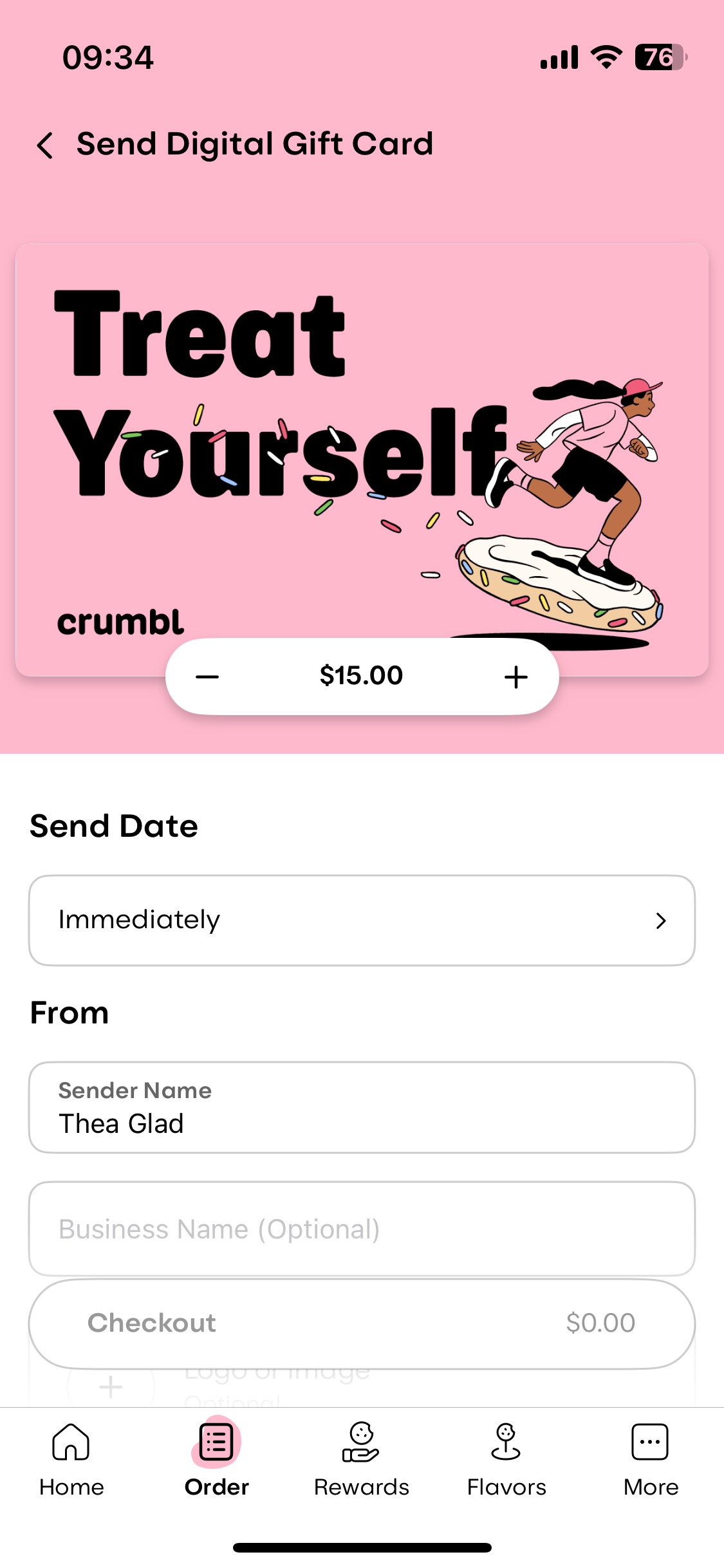The width and height of the screenshot is (724, 1568).
Task: Select the Order tab
Action: coord(216,1459)
